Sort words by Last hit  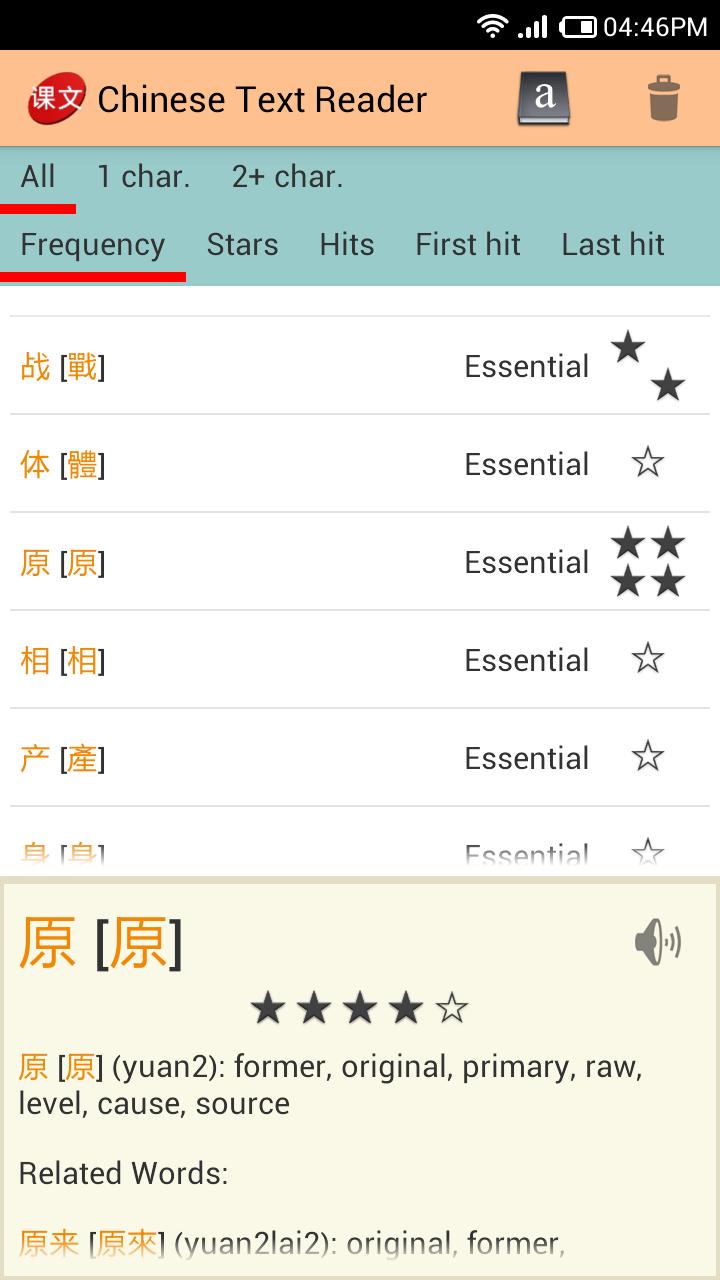tap(612, 244)
